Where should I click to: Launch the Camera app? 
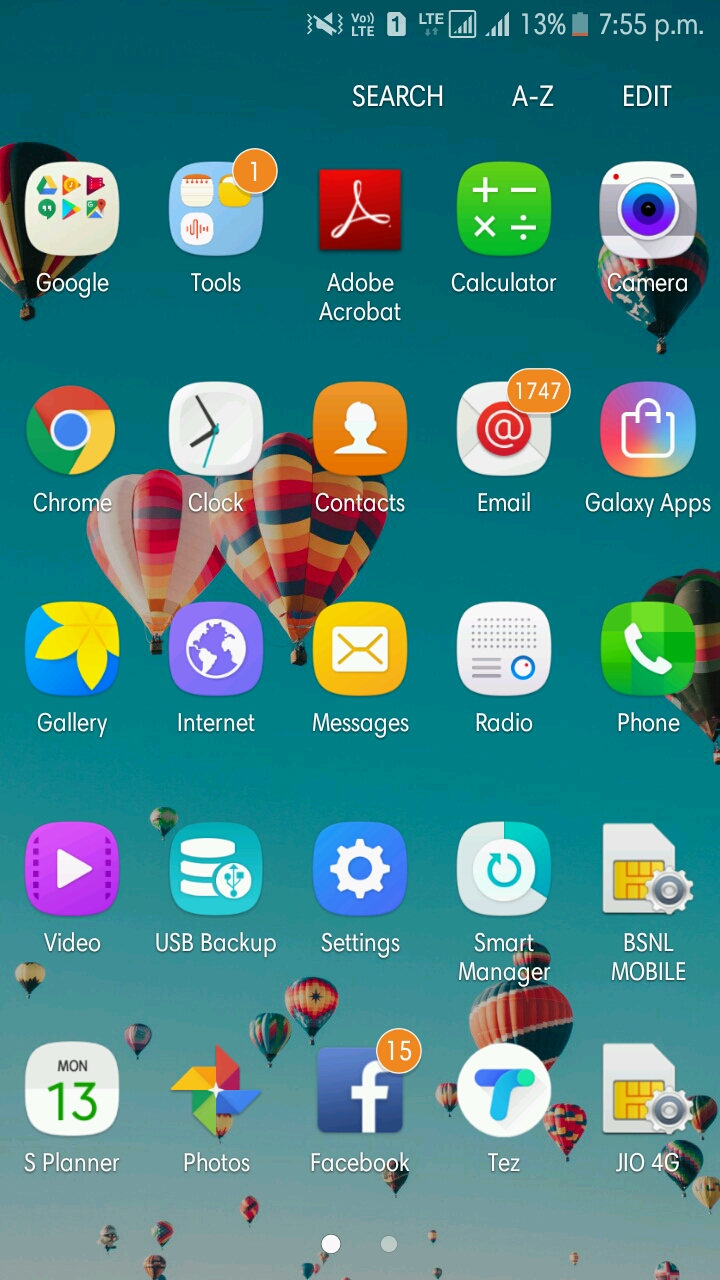648,210
